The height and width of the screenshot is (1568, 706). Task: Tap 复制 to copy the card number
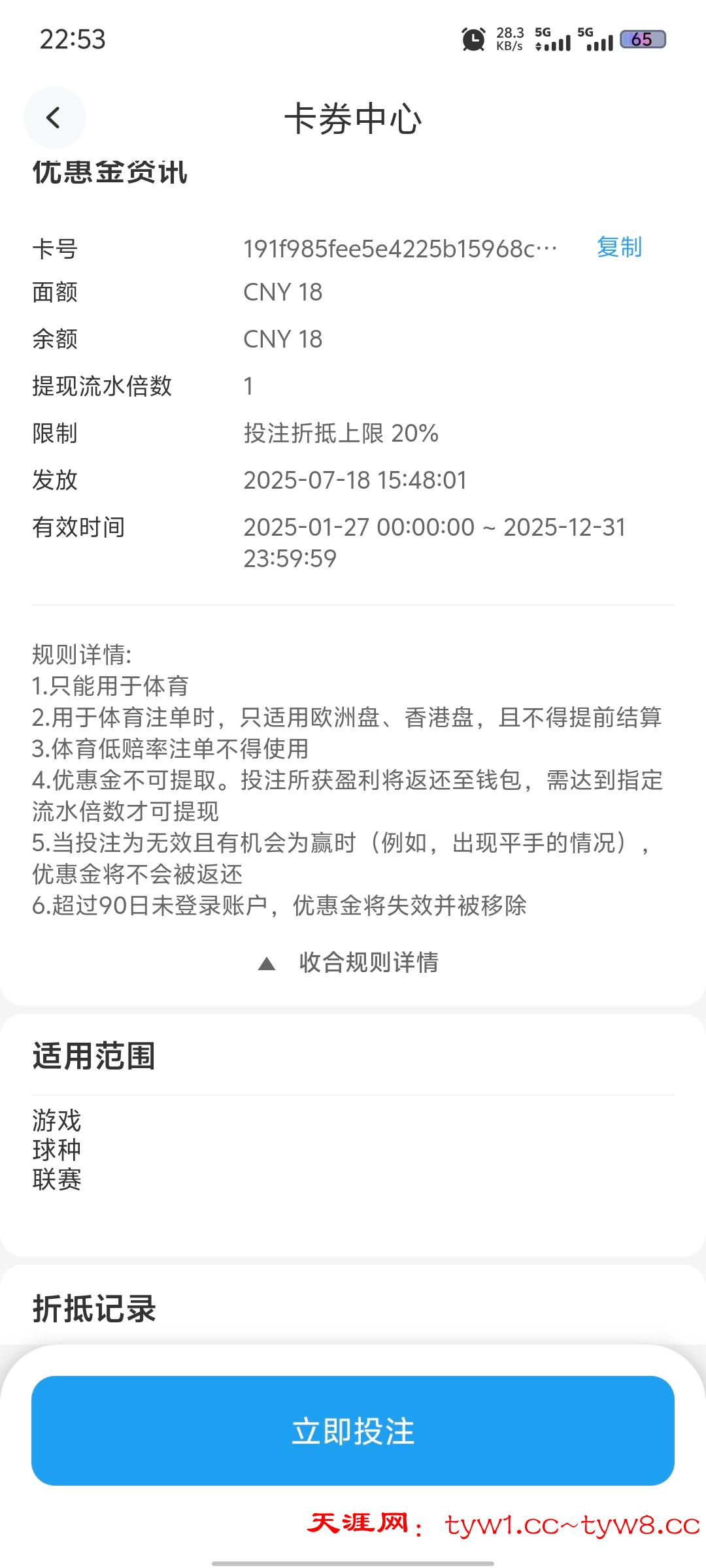click(617, 247)
